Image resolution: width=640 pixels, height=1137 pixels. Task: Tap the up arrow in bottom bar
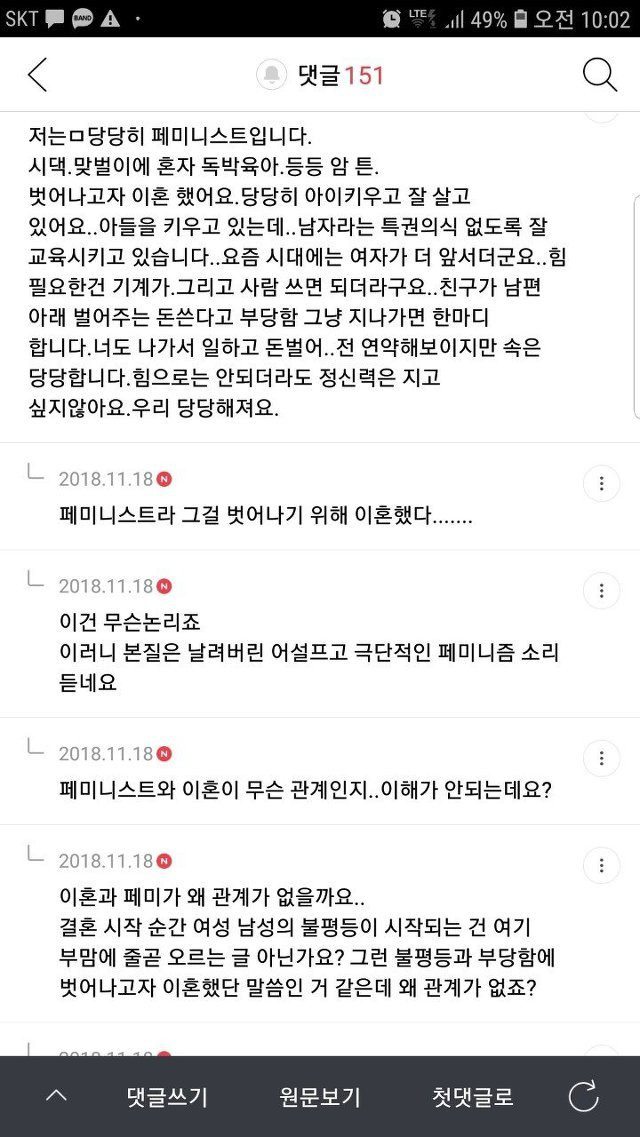tap(57, 1096)
